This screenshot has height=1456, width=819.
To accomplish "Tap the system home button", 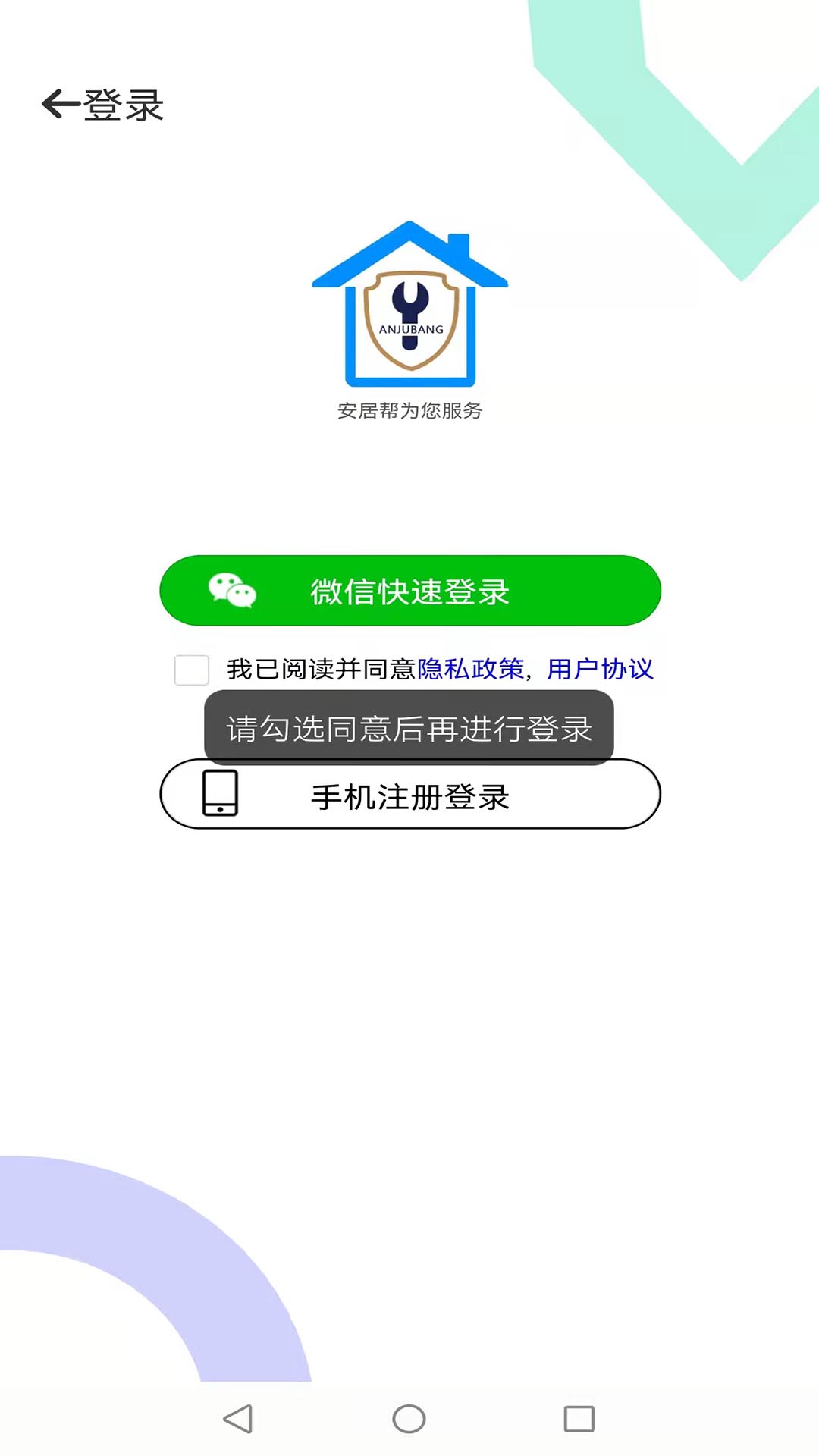I will click(x=409, y=1419).
